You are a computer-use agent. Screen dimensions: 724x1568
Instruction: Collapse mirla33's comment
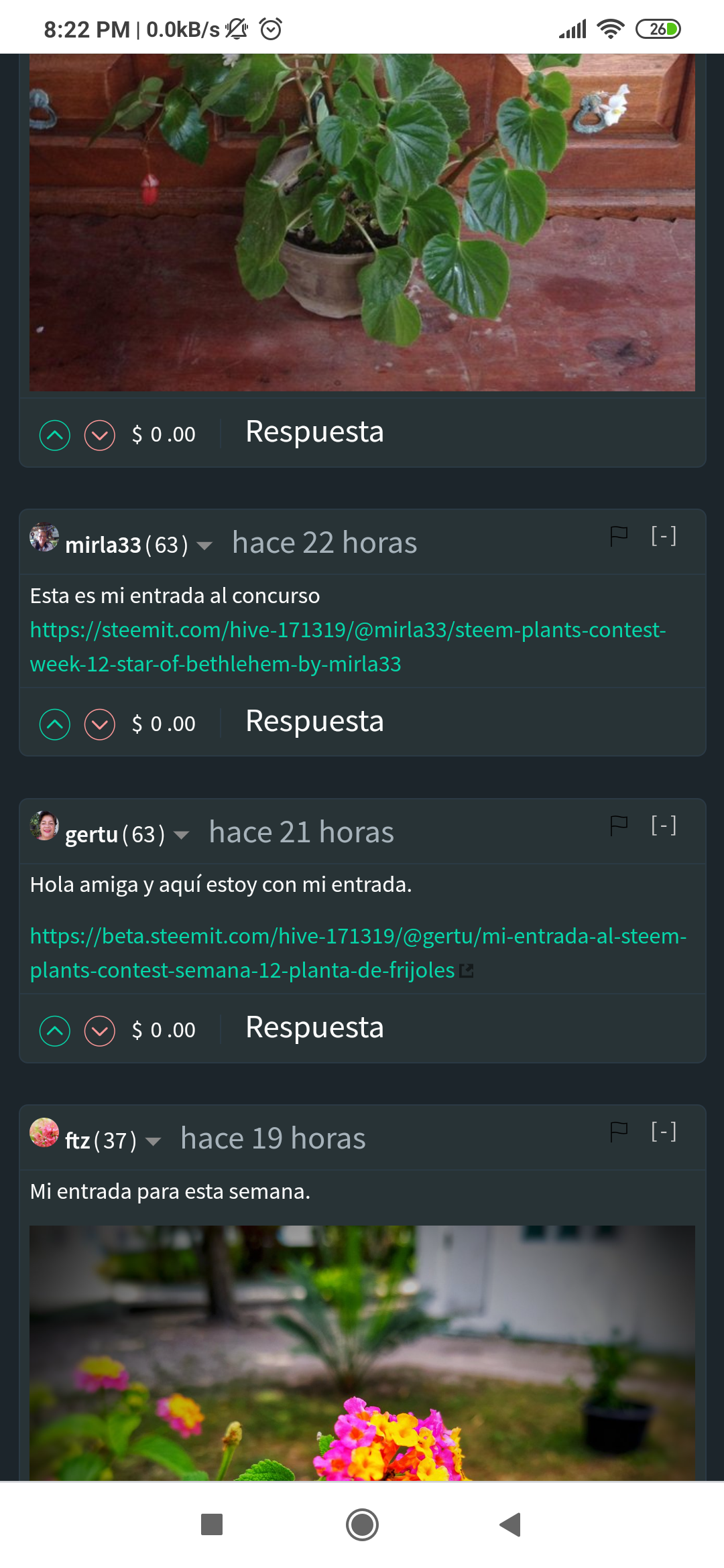(x=664, y=535)
